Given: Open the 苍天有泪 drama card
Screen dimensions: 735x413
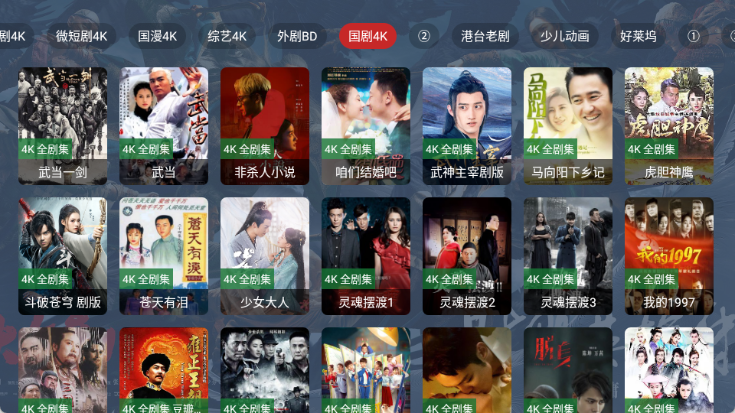Looking at the screenshot, I should click(163, 250).
